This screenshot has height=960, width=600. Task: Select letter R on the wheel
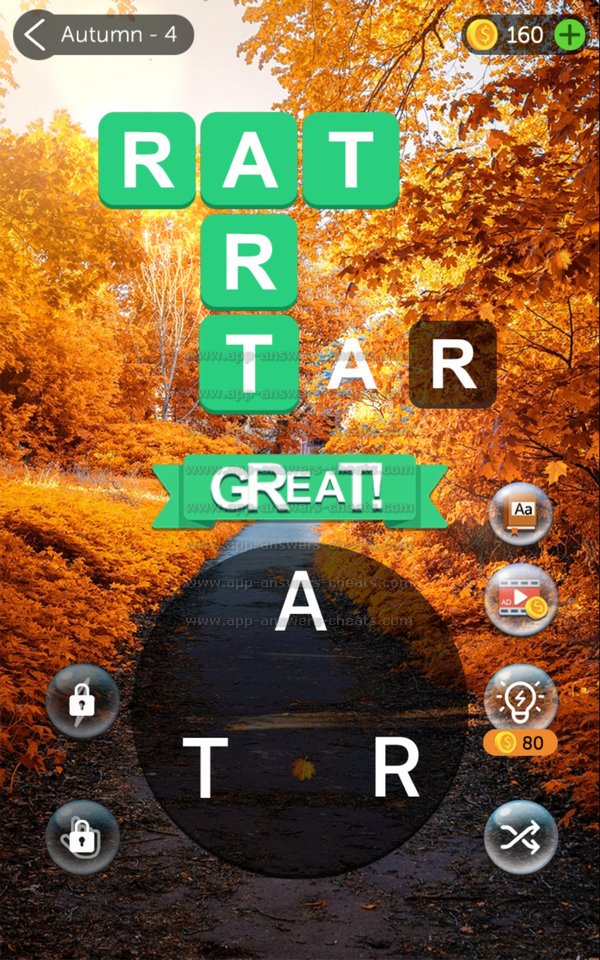tap(396, 769)
